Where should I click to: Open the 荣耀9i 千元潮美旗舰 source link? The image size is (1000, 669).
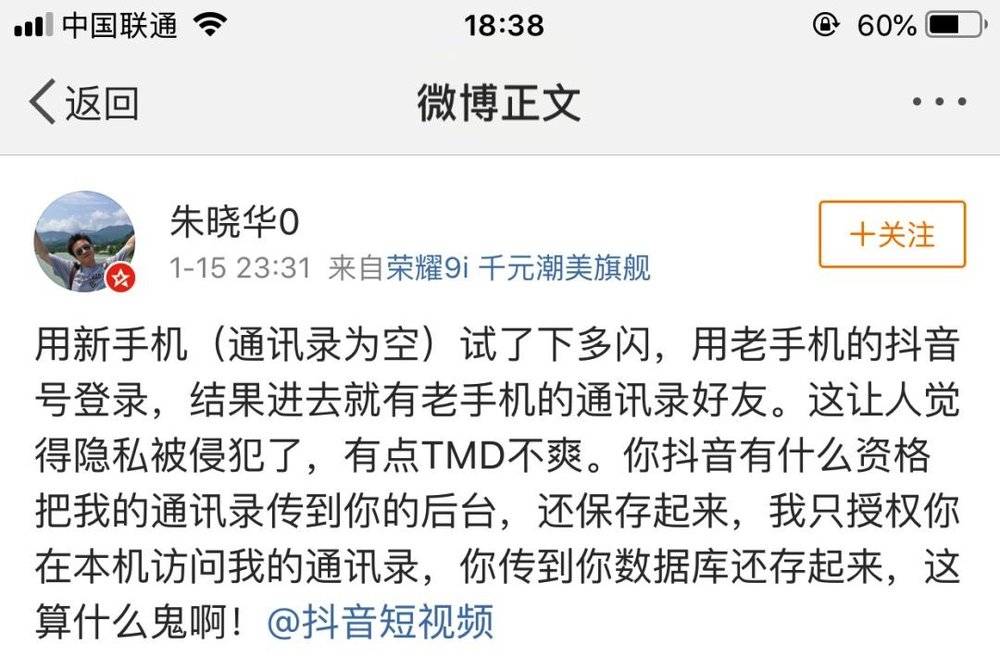(x=518, y=268)
